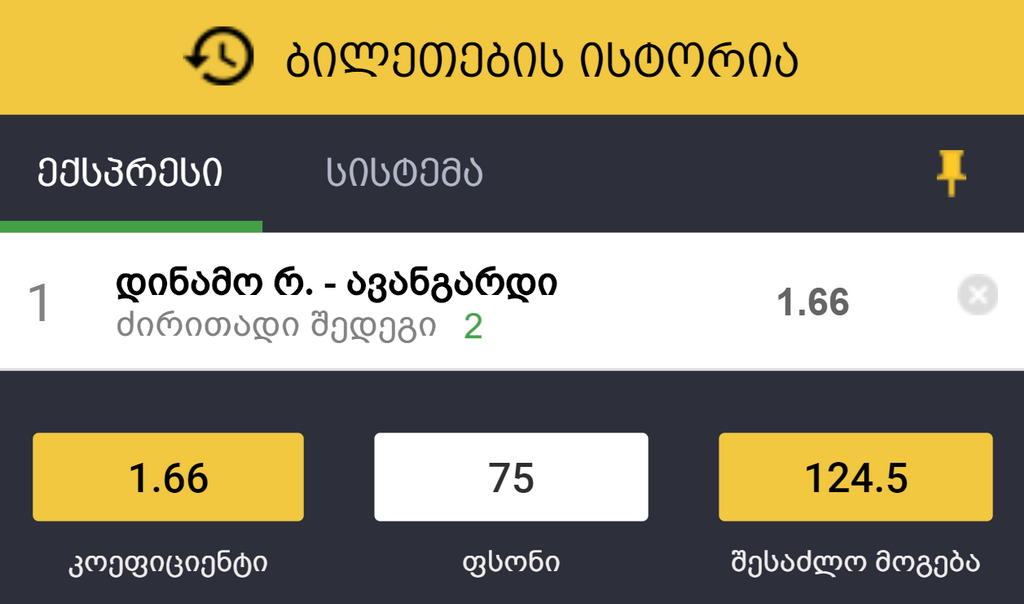Switch to the სისტემა tab

[404, 173]
